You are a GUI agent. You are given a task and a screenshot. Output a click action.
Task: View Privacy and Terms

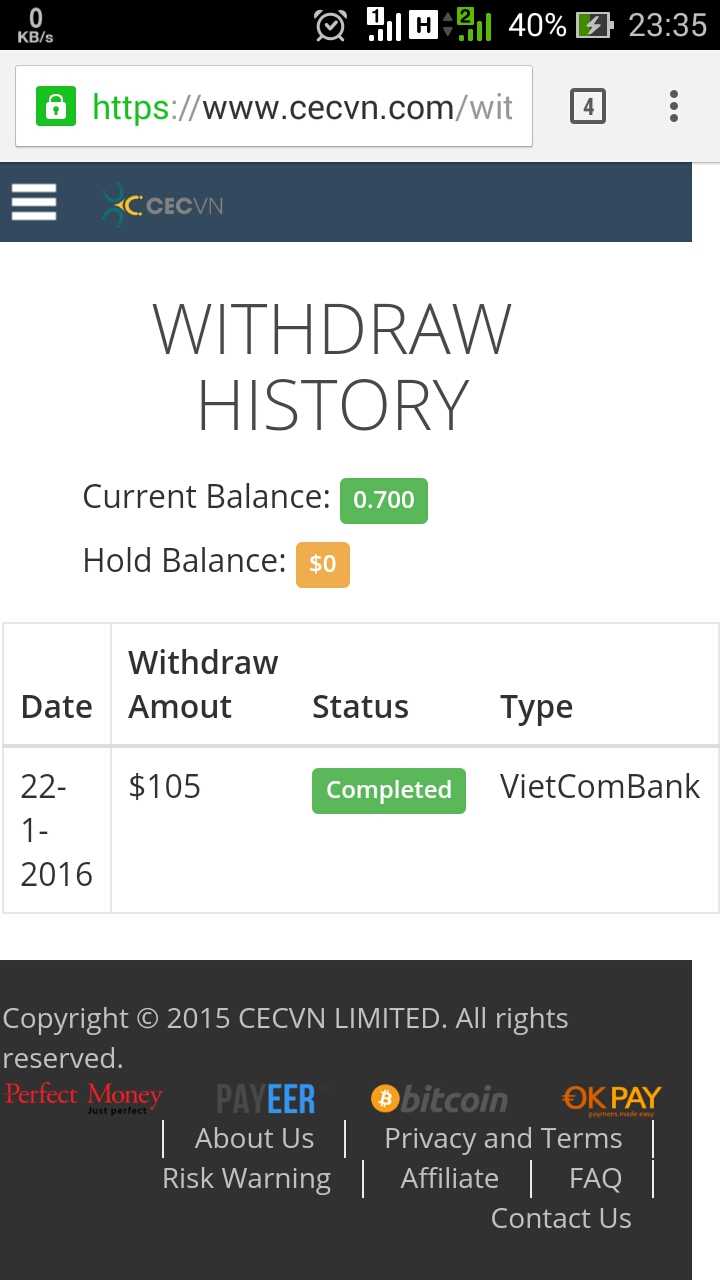tap(503, 1138)
